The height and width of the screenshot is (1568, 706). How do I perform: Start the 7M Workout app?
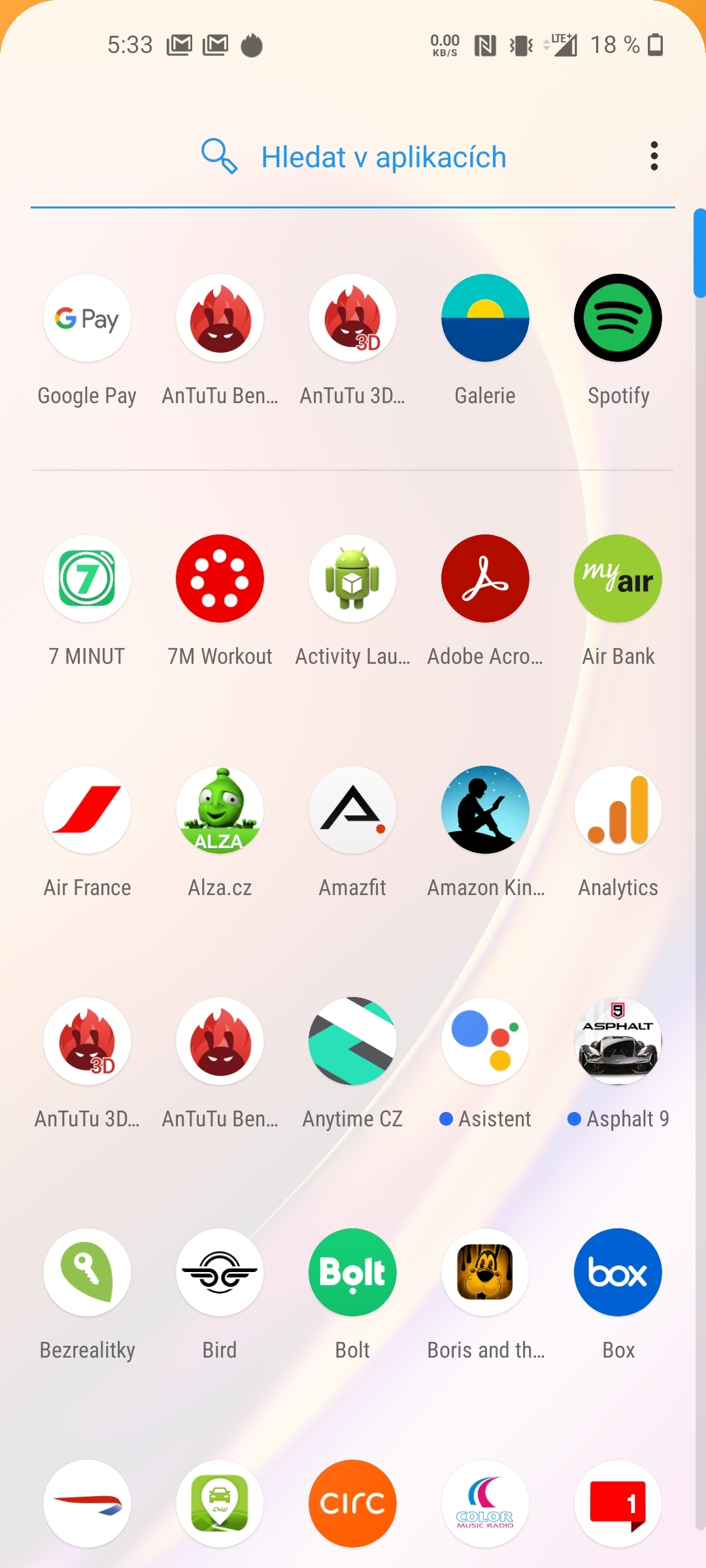[x=220, y=579]
